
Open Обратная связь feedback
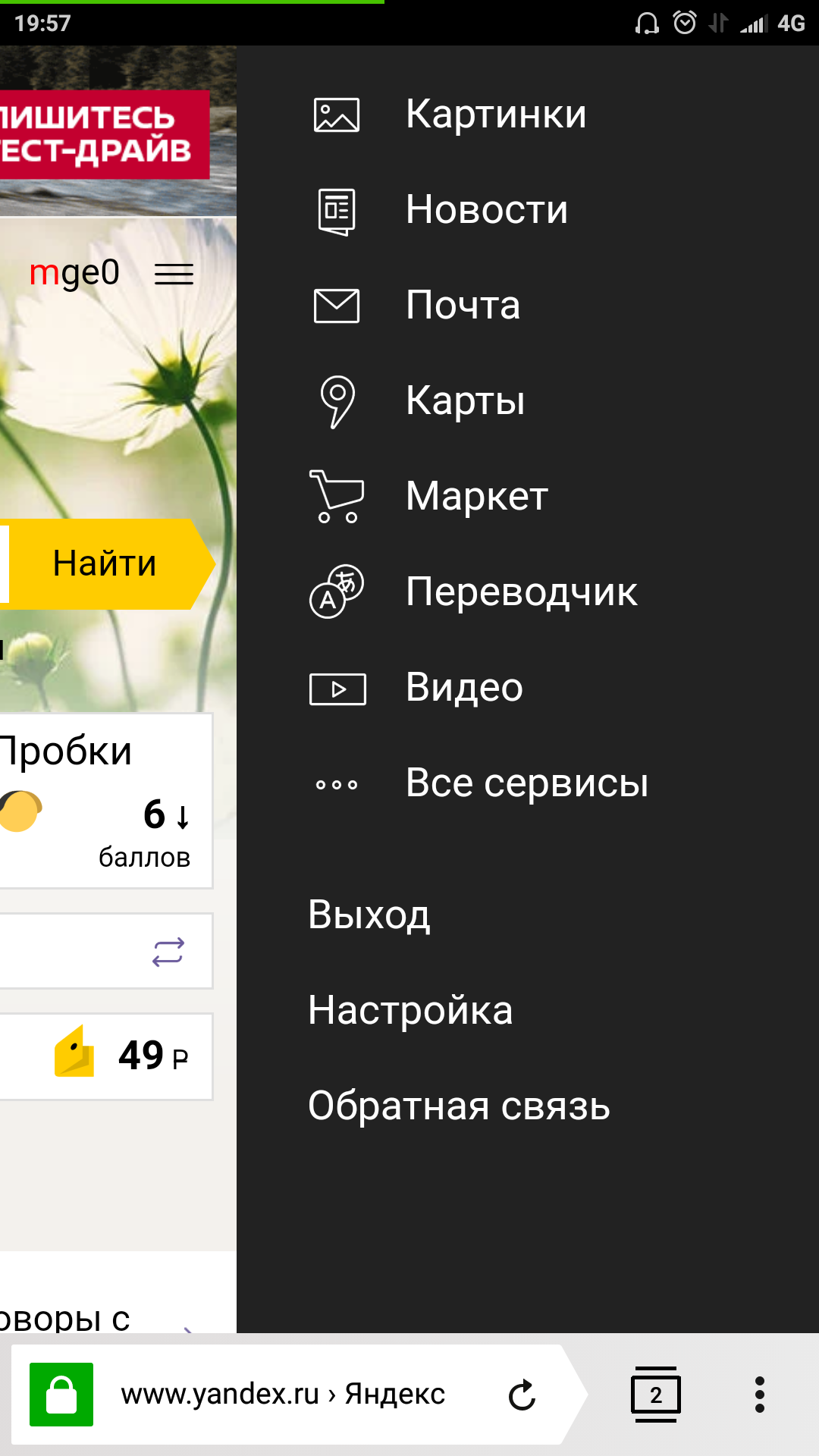point(459,1106)
